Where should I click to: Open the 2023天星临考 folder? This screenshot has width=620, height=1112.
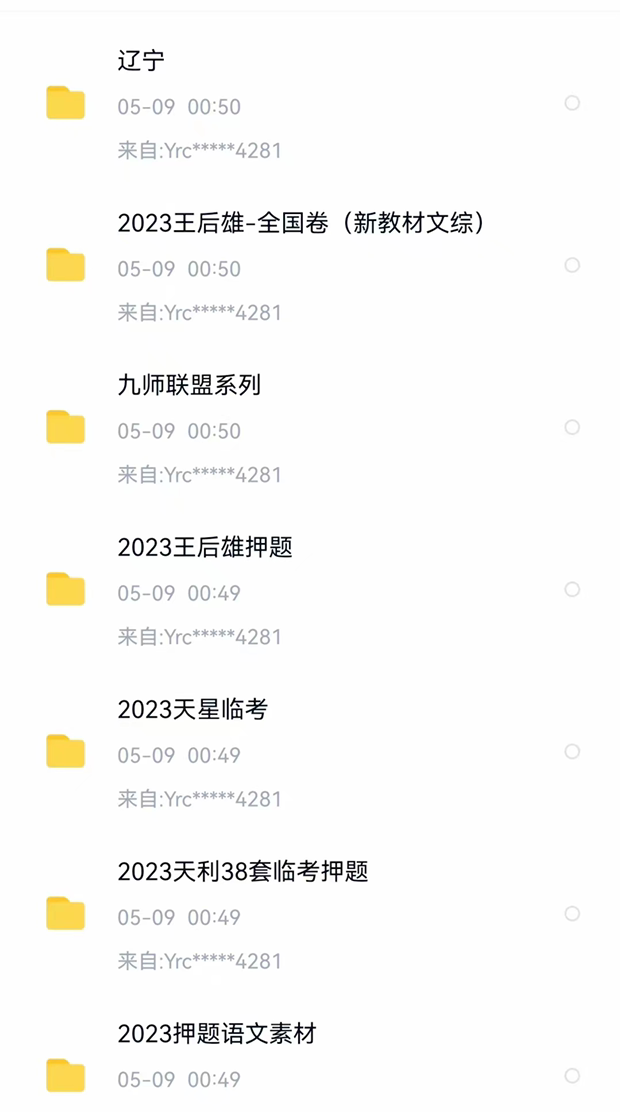click(192, 709)
